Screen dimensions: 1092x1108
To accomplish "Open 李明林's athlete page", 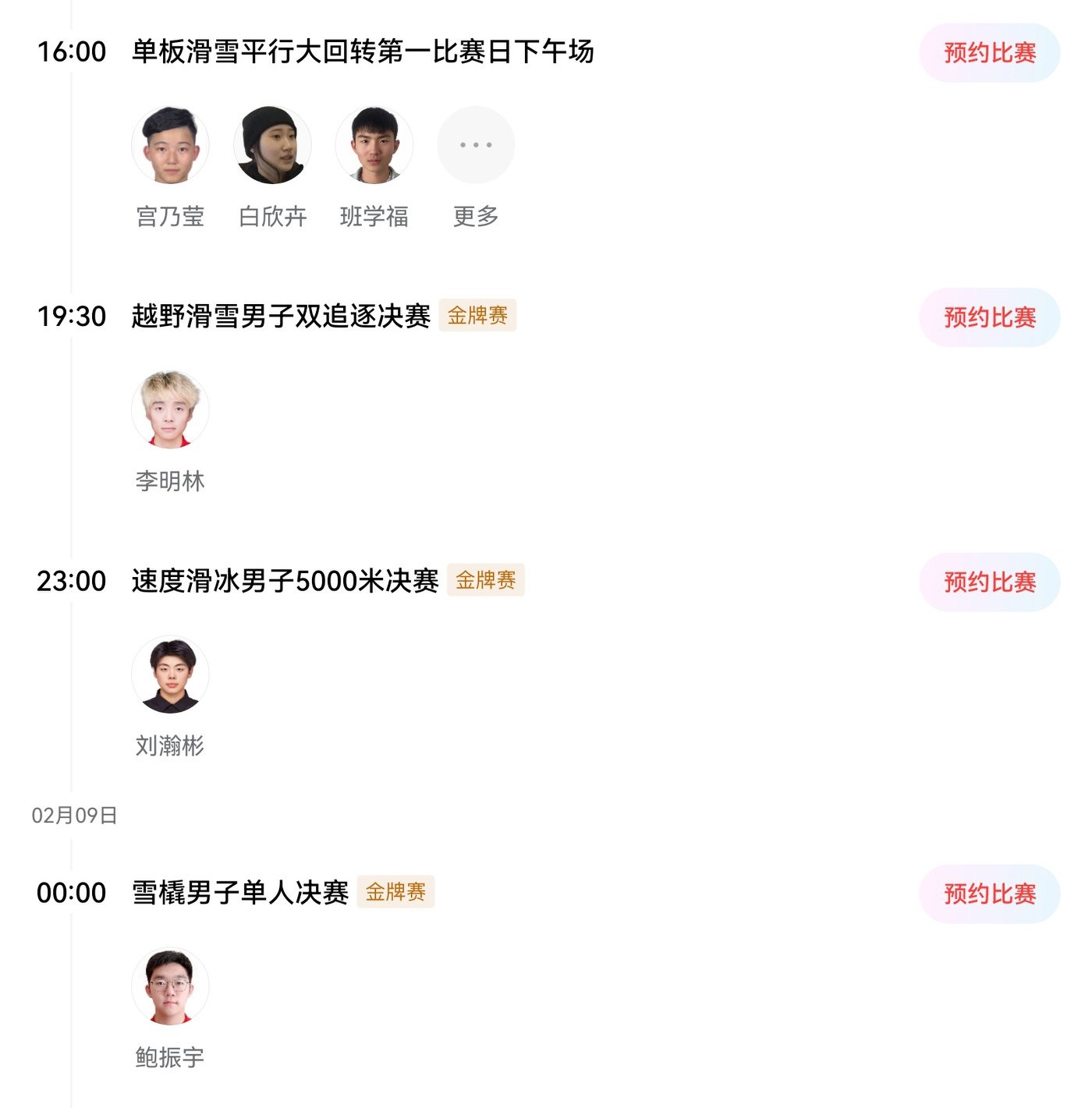I will click(170, 410).
